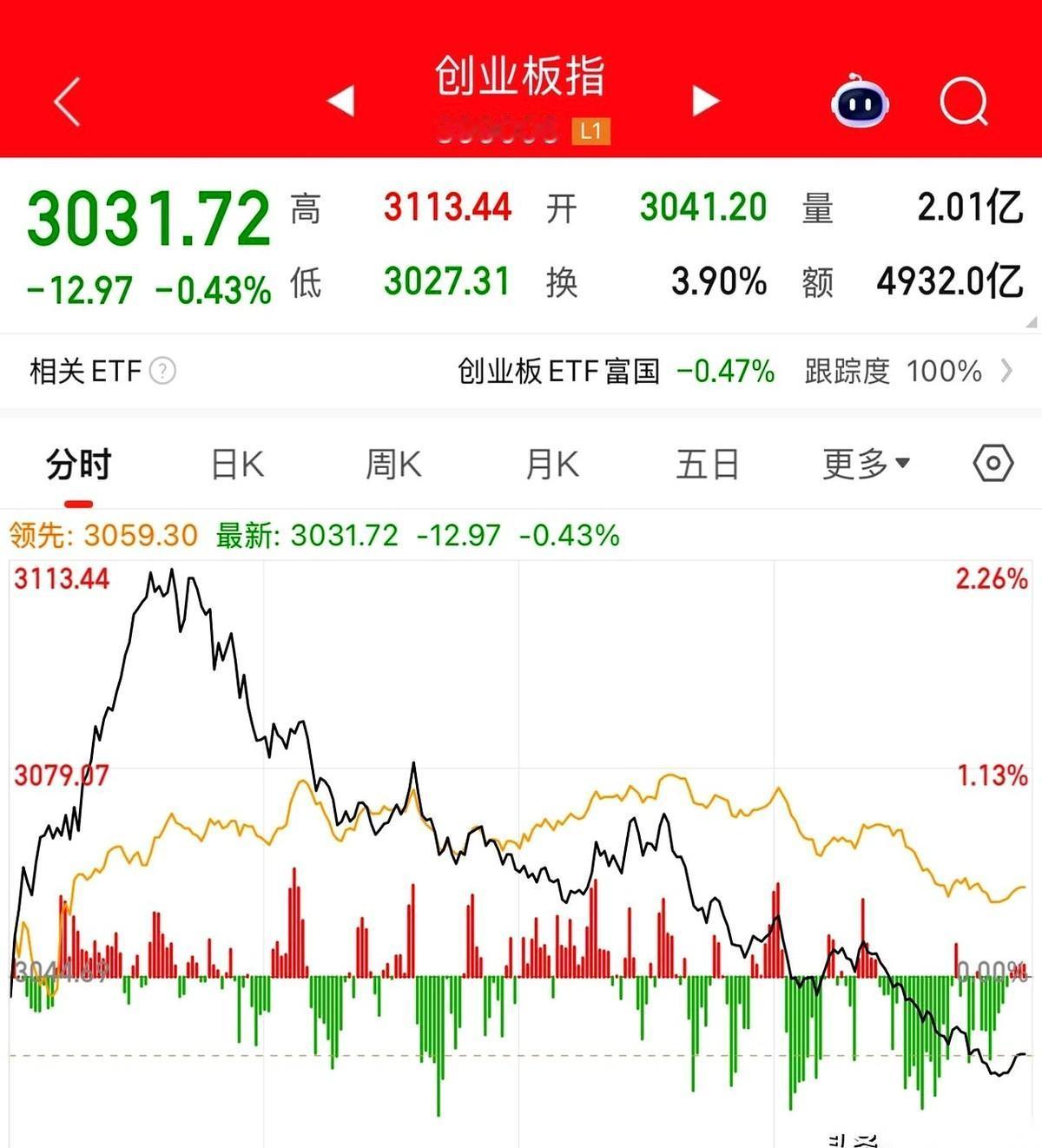Tap the L1 quote level badge
Viewport: 1042px width, 1148px height.
point(592,132)
